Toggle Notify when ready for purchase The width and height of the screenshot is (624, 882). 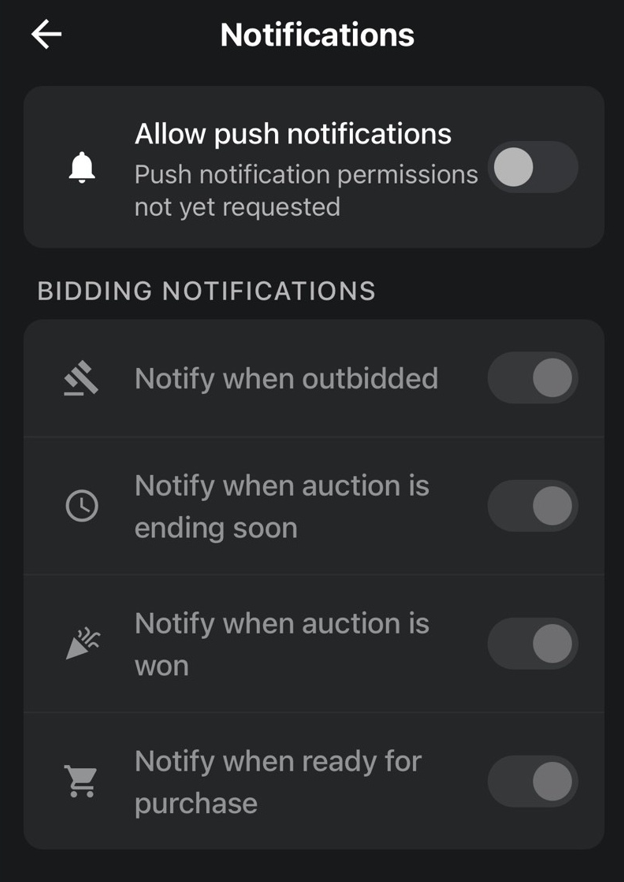pos(532,781)
